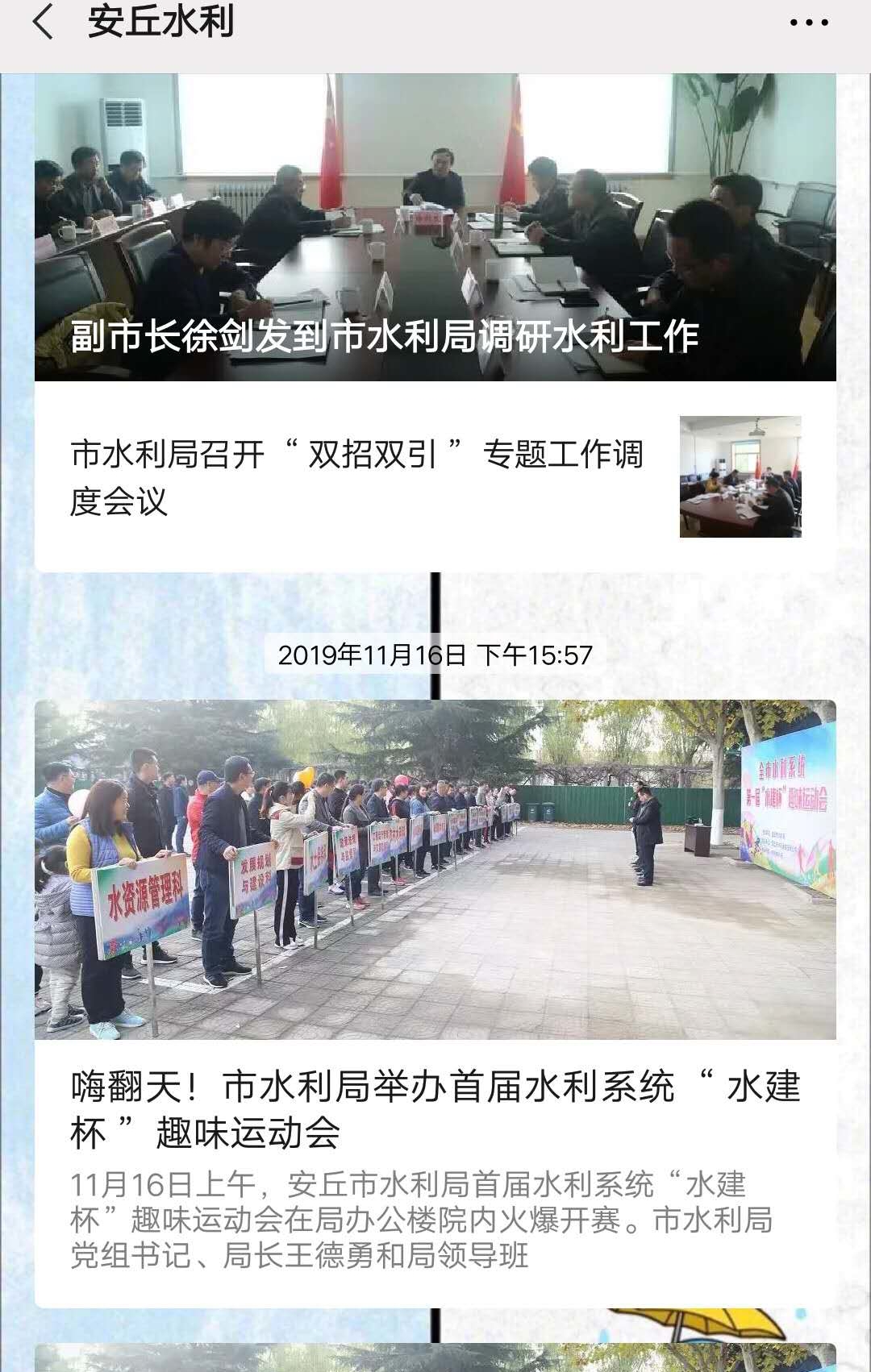Open article 嗨翻天！市水利局举办首届"水建杯"趣味运动会
The width and height of the screenshot is (871, 1372).
click(435, 1108)
